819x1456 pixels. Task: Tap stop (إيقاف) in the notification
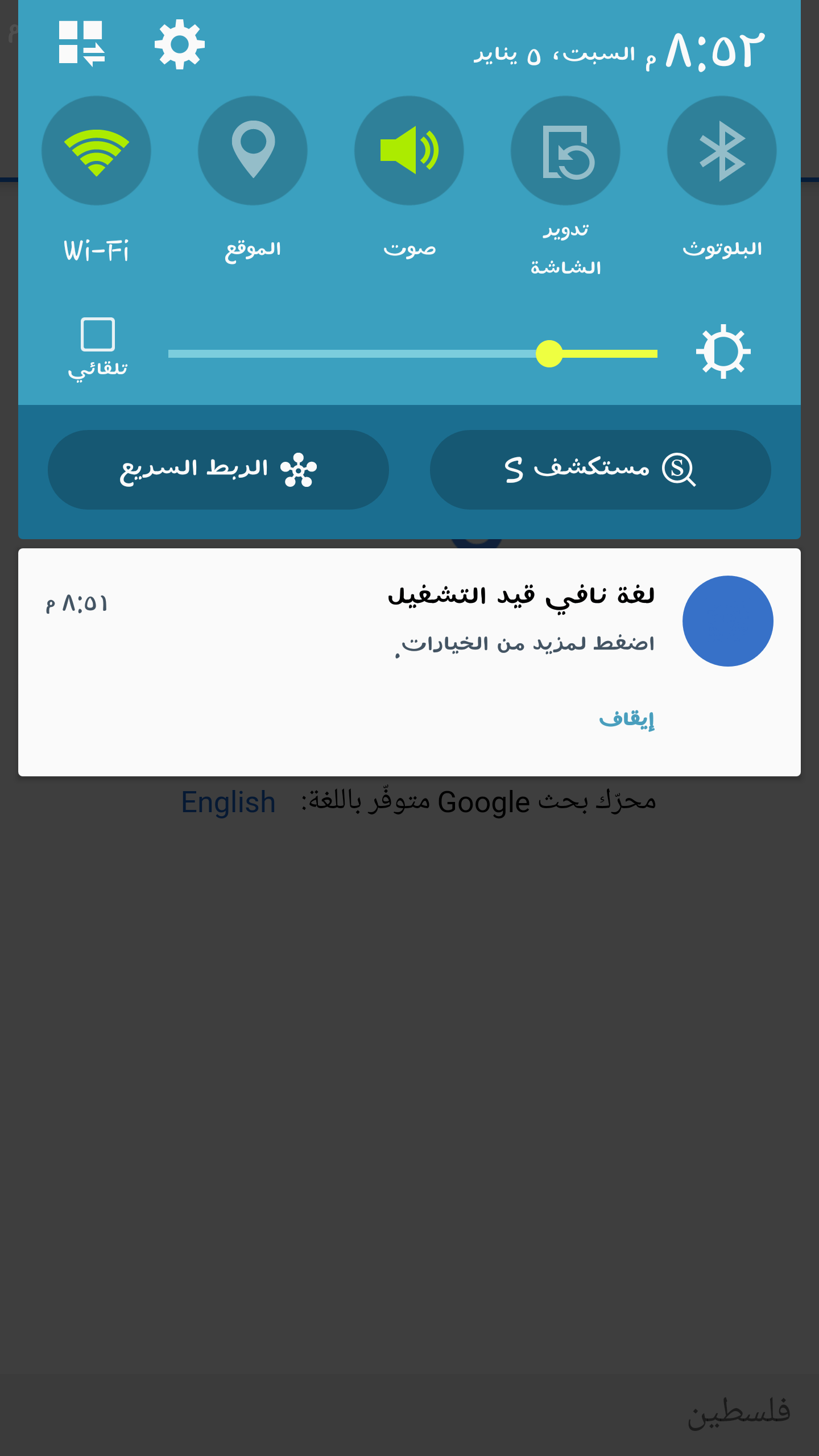[627, 719]
